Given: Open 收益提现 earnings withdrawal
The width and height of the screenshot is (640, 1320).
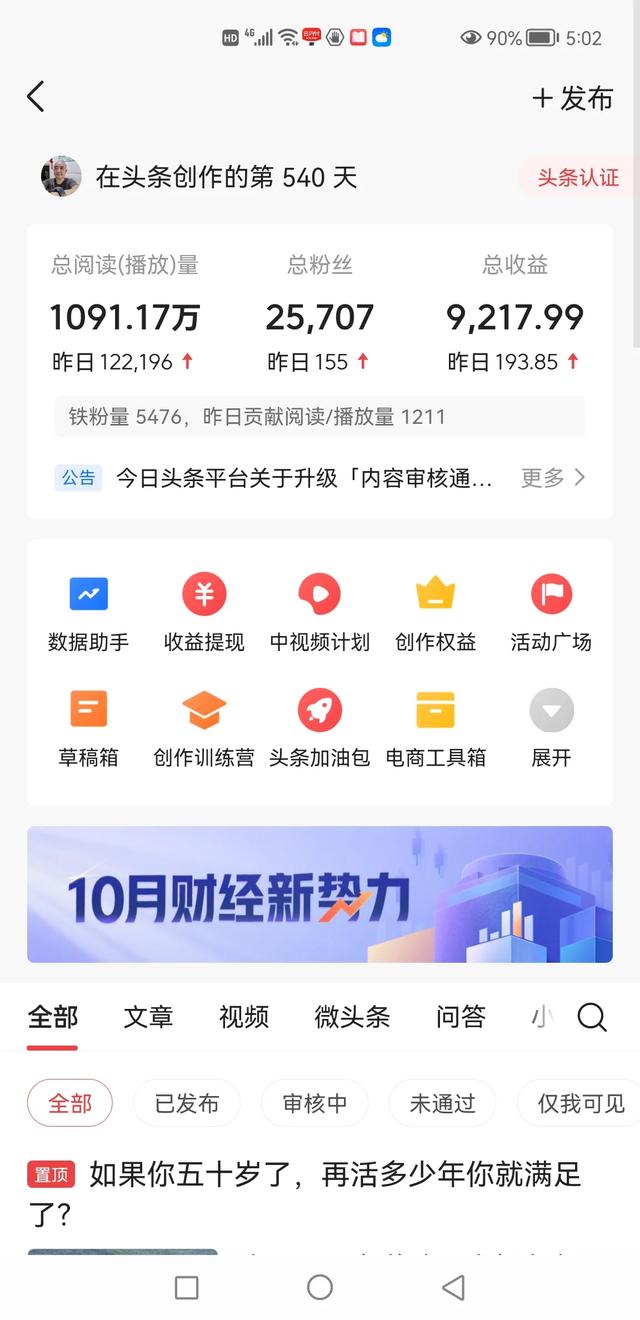Looking at the screenshot, I should coord(204,614).
